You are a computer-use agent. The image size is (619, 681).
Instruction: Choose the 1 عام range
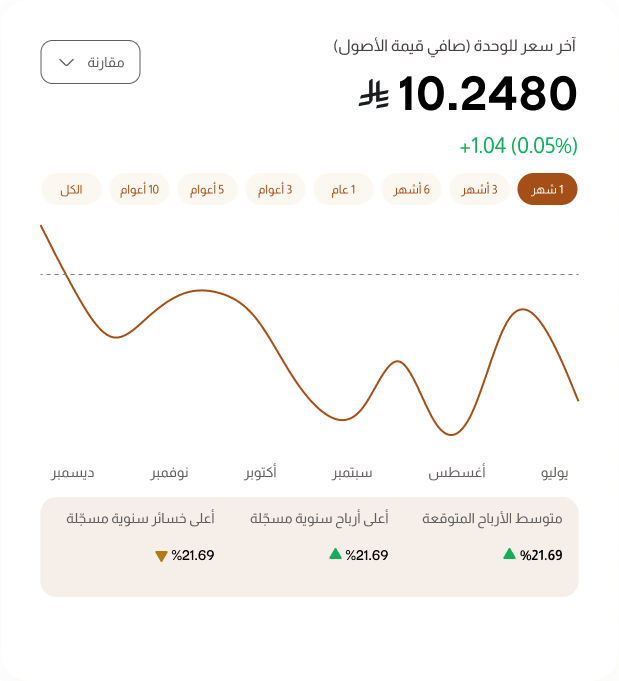343,189
